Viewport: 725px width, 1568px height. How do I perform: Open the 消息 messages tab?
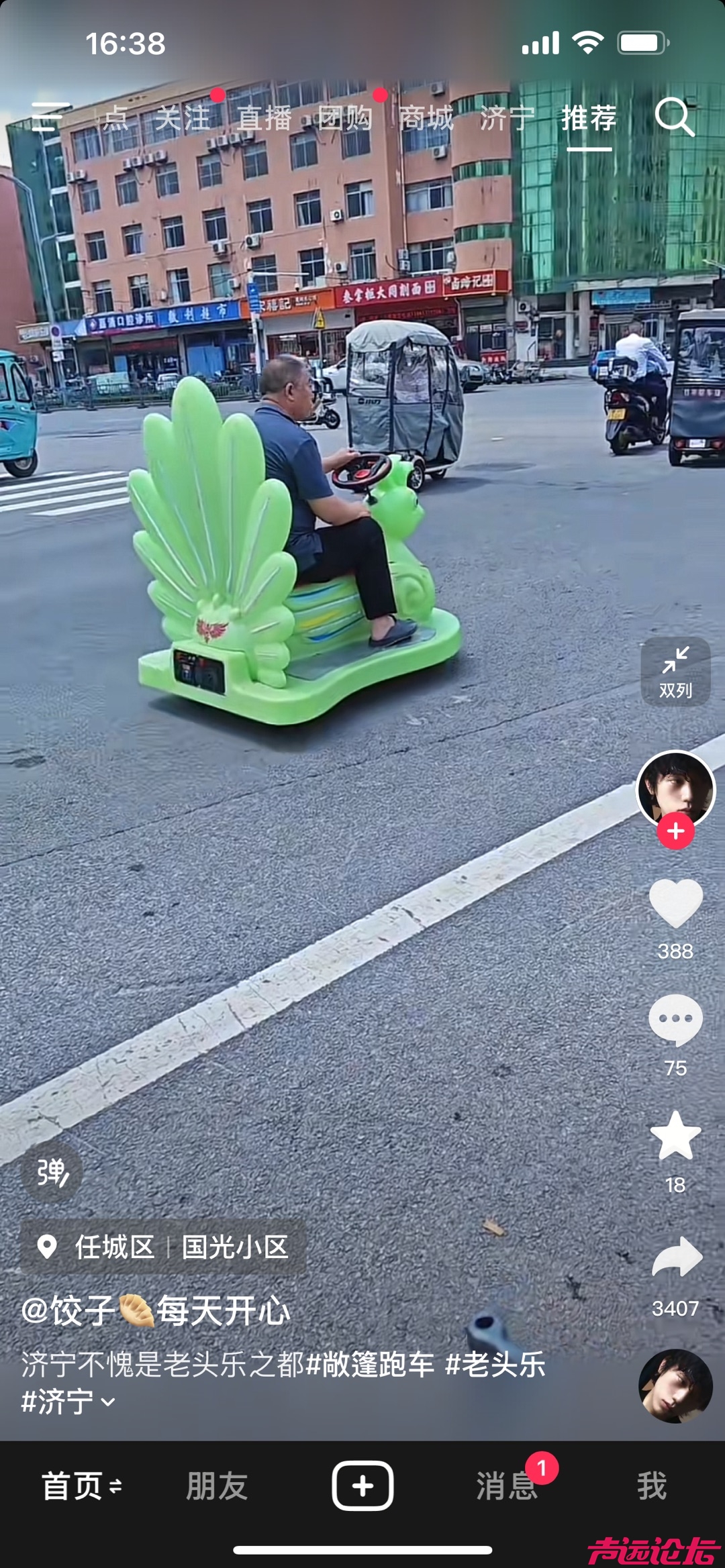click(x=507, y=1485)
